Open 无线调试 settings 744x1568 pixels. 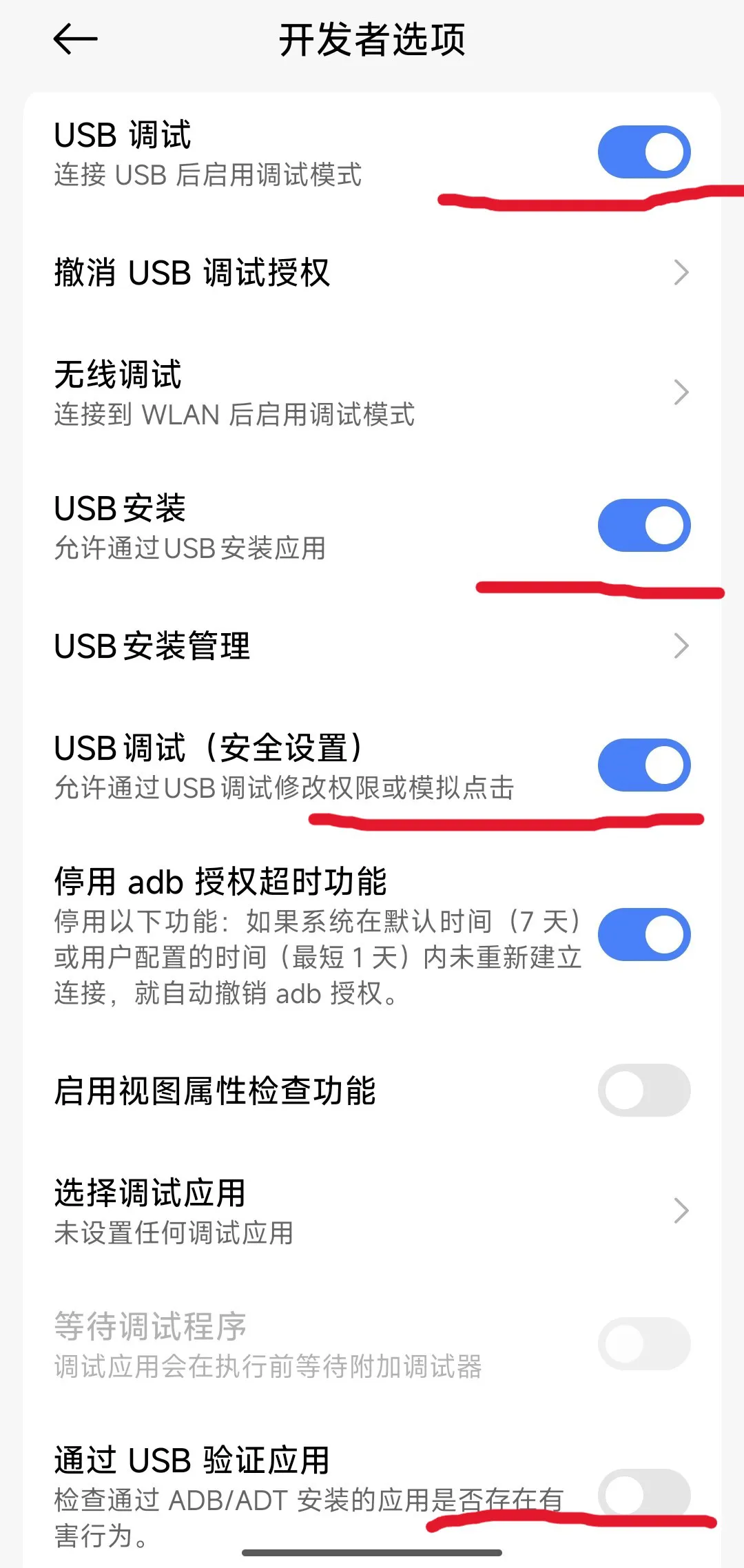pos(372,393)
